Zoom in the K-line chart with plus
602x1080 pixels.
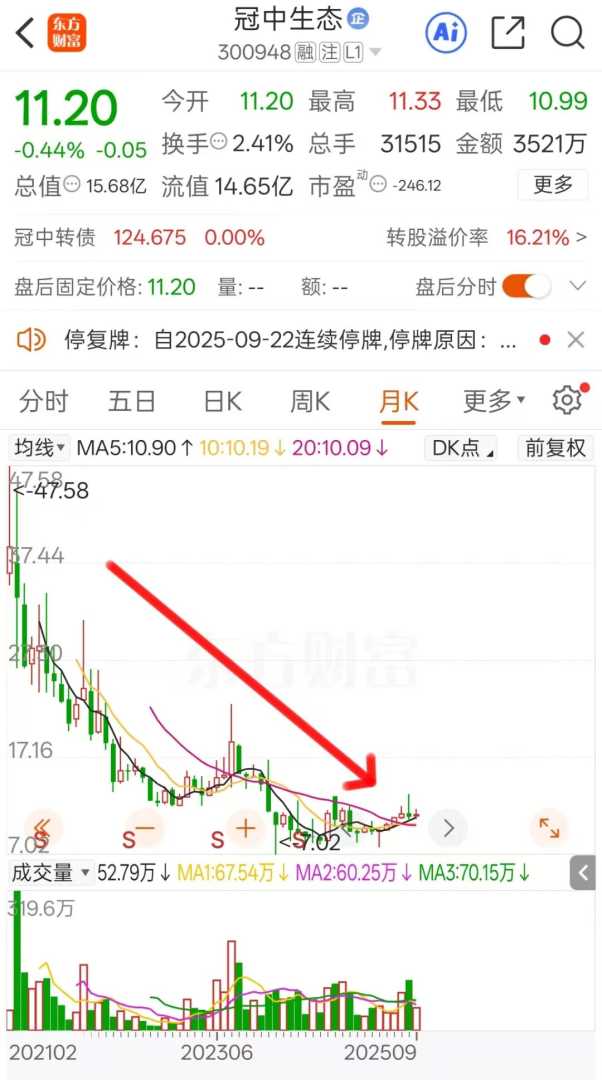tap(245, 828)
